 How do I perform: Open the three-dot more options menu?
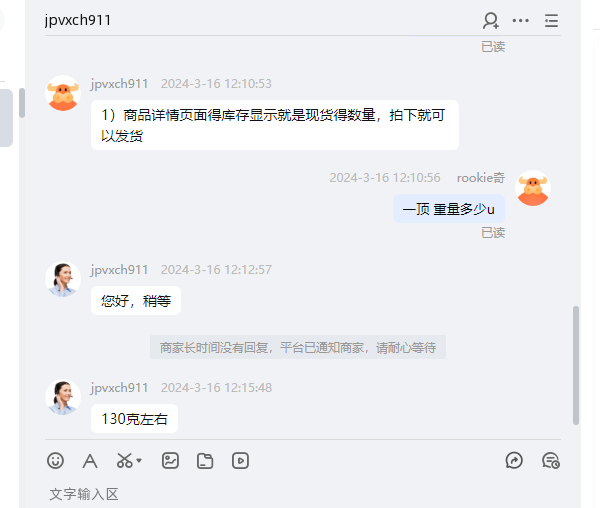521,20
